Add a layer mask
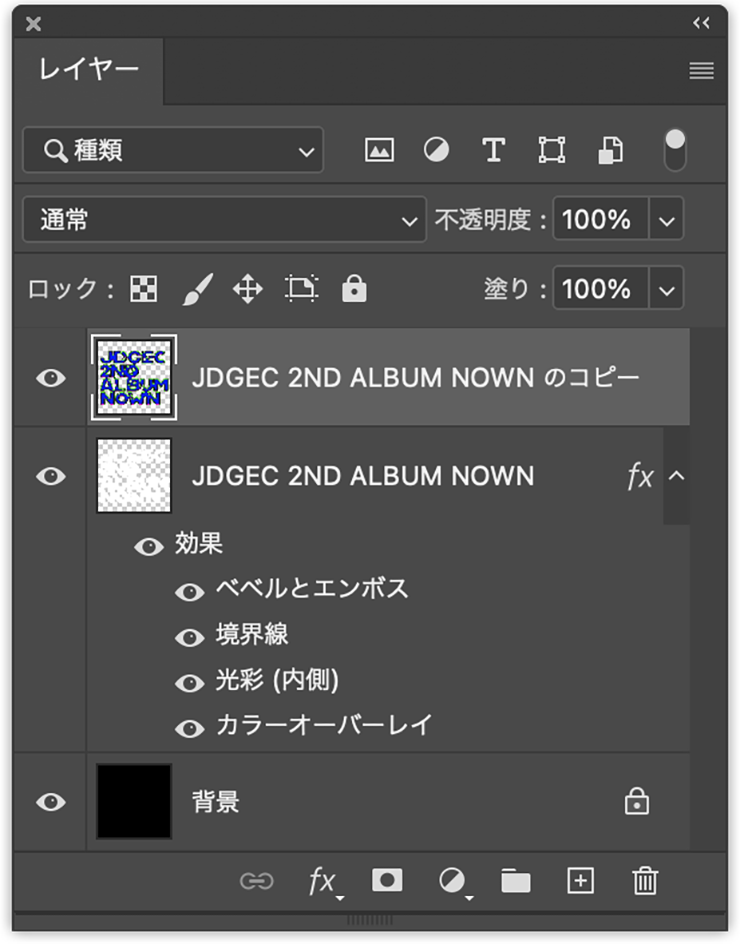740x948 pixels. click(x=387, y=880)
